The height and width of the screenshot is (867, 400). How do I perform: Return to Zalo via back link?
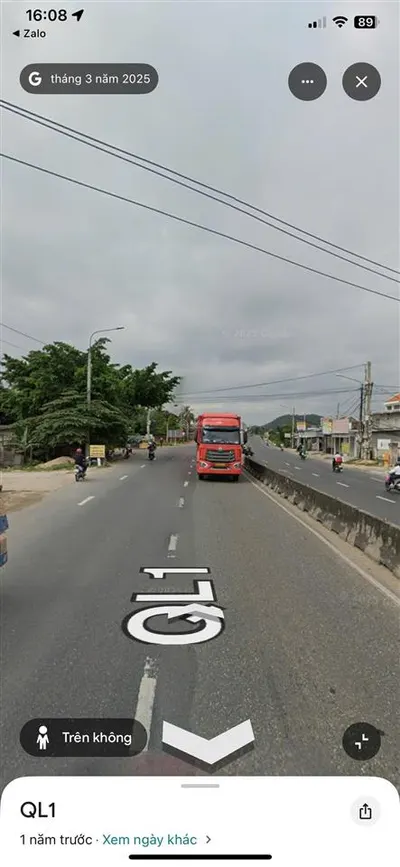click(x=29, y=34)
